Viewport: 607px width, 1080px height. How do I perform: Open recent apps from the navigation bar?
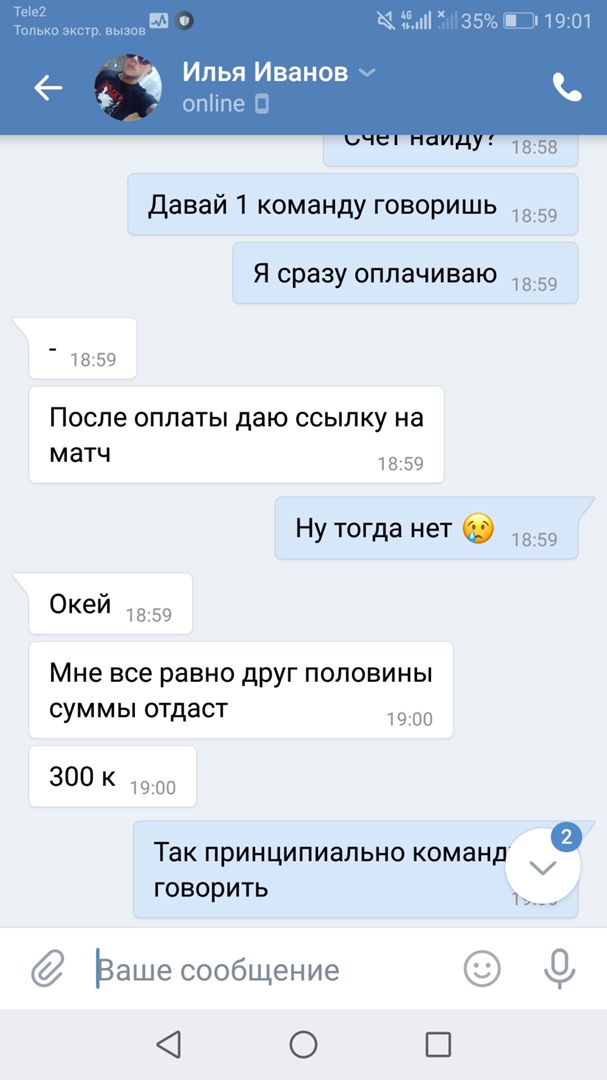click(x=438, y=1045)
